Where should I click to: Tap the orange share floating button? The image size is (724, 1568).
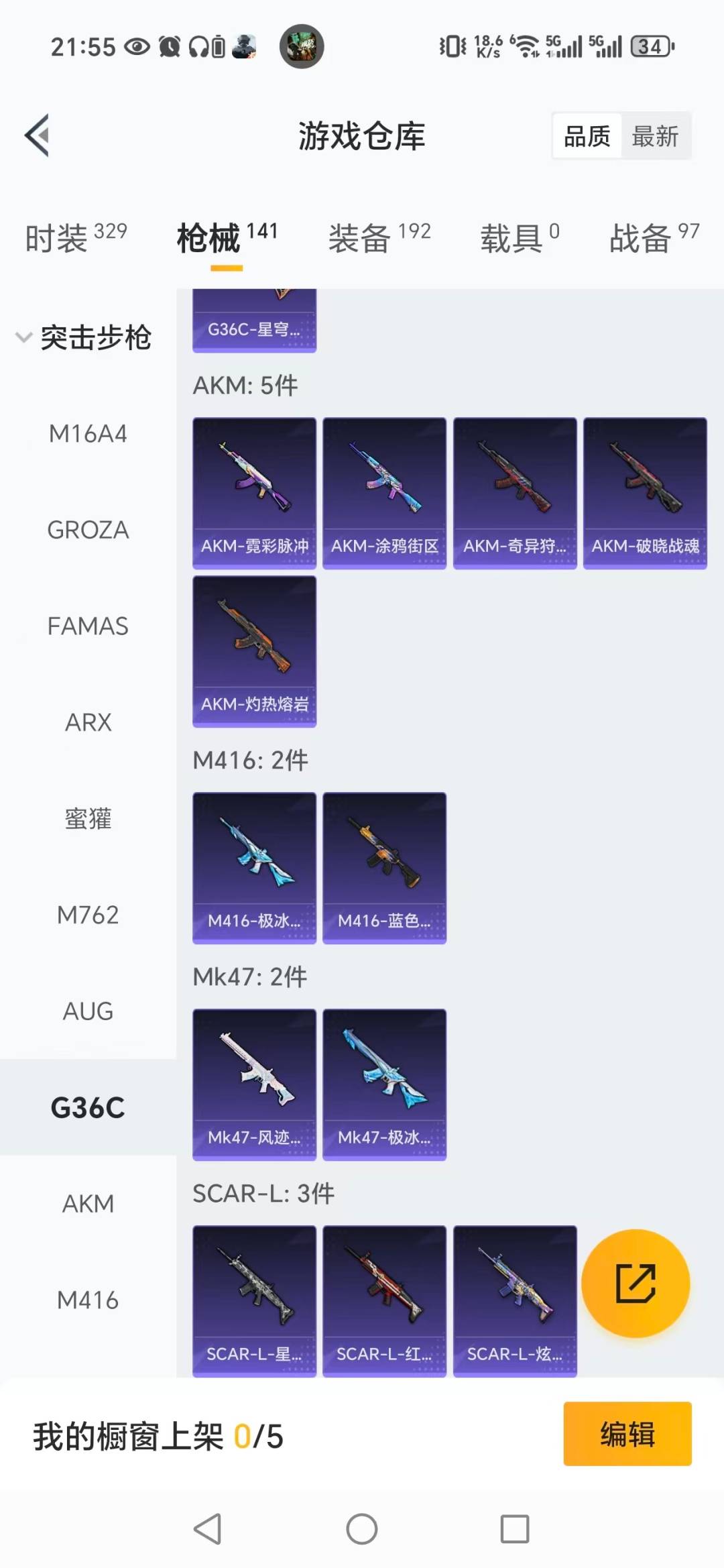[635, 1283]
